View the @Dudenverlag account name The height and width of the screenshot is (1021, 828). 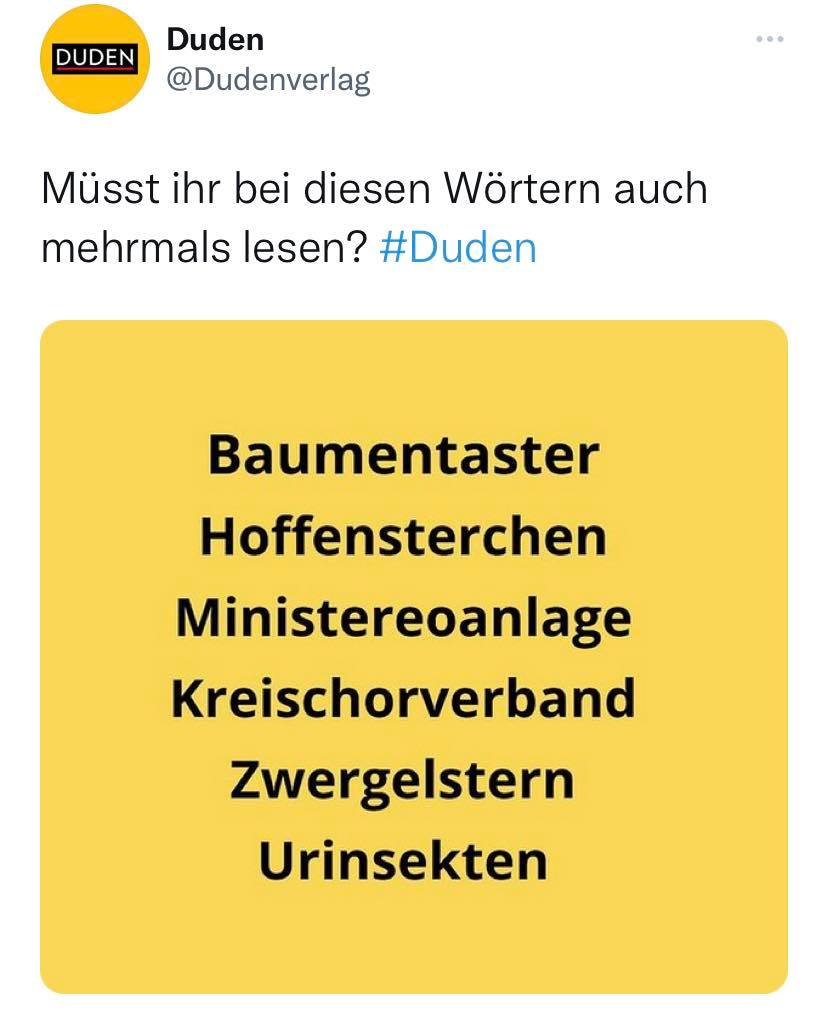coord(267,80)
